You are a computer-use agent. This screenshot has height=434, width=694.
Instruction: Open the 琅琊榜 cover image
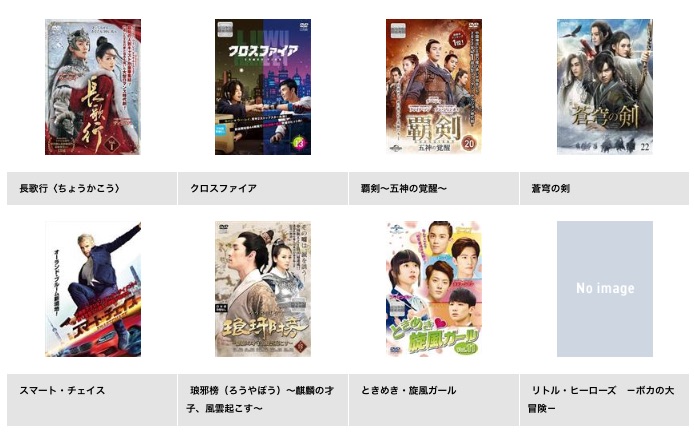point(263,289)
